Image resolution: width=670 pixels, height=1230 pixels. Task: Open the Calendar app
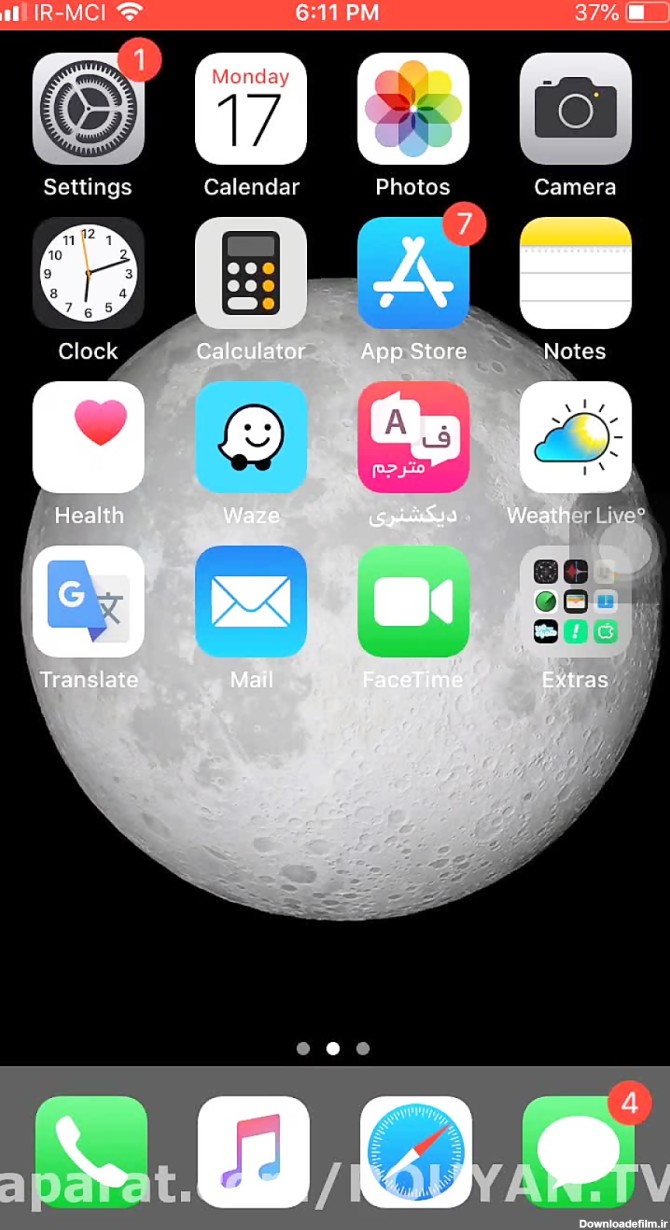(251, 108)
